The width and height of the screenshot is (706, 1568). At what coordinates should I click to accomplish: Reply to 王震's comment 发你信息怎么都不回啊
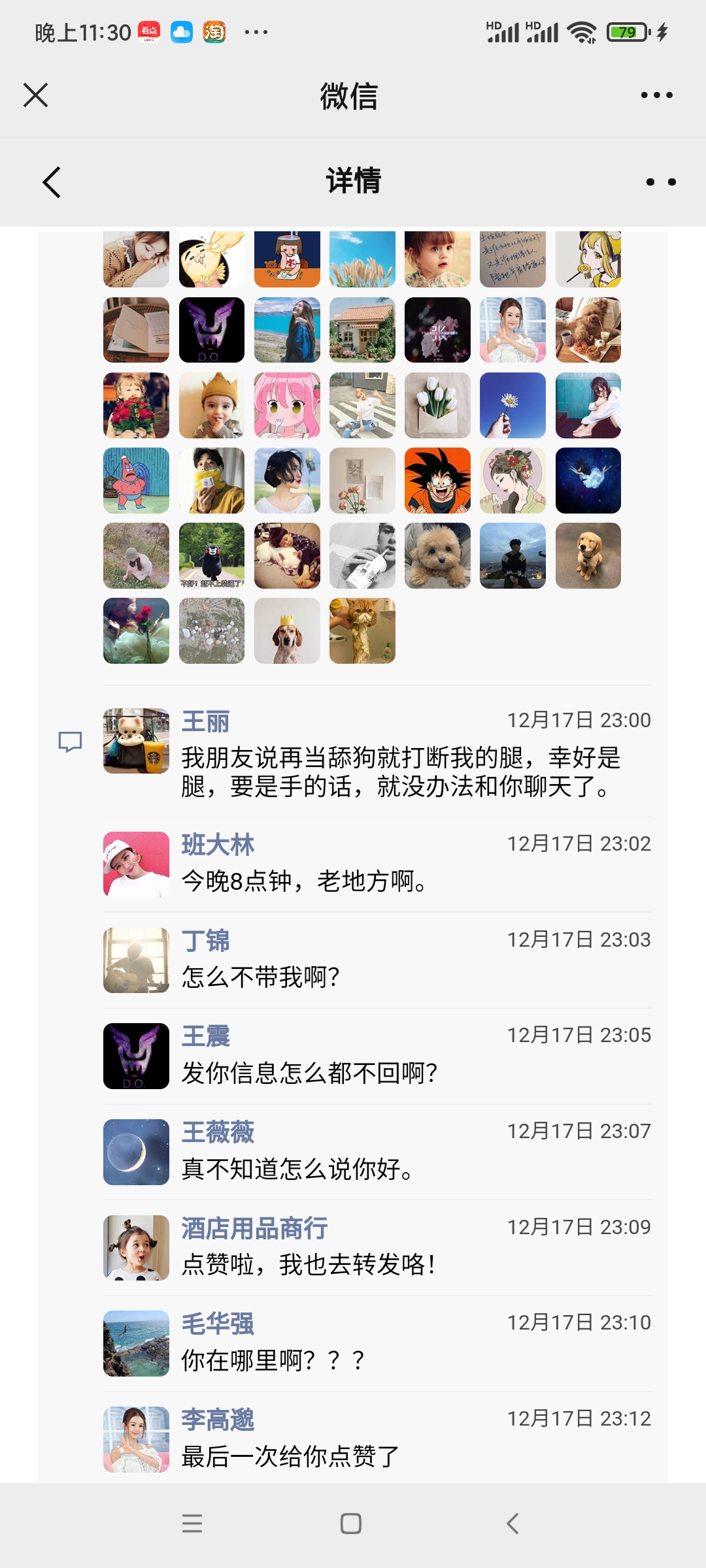309,1073
